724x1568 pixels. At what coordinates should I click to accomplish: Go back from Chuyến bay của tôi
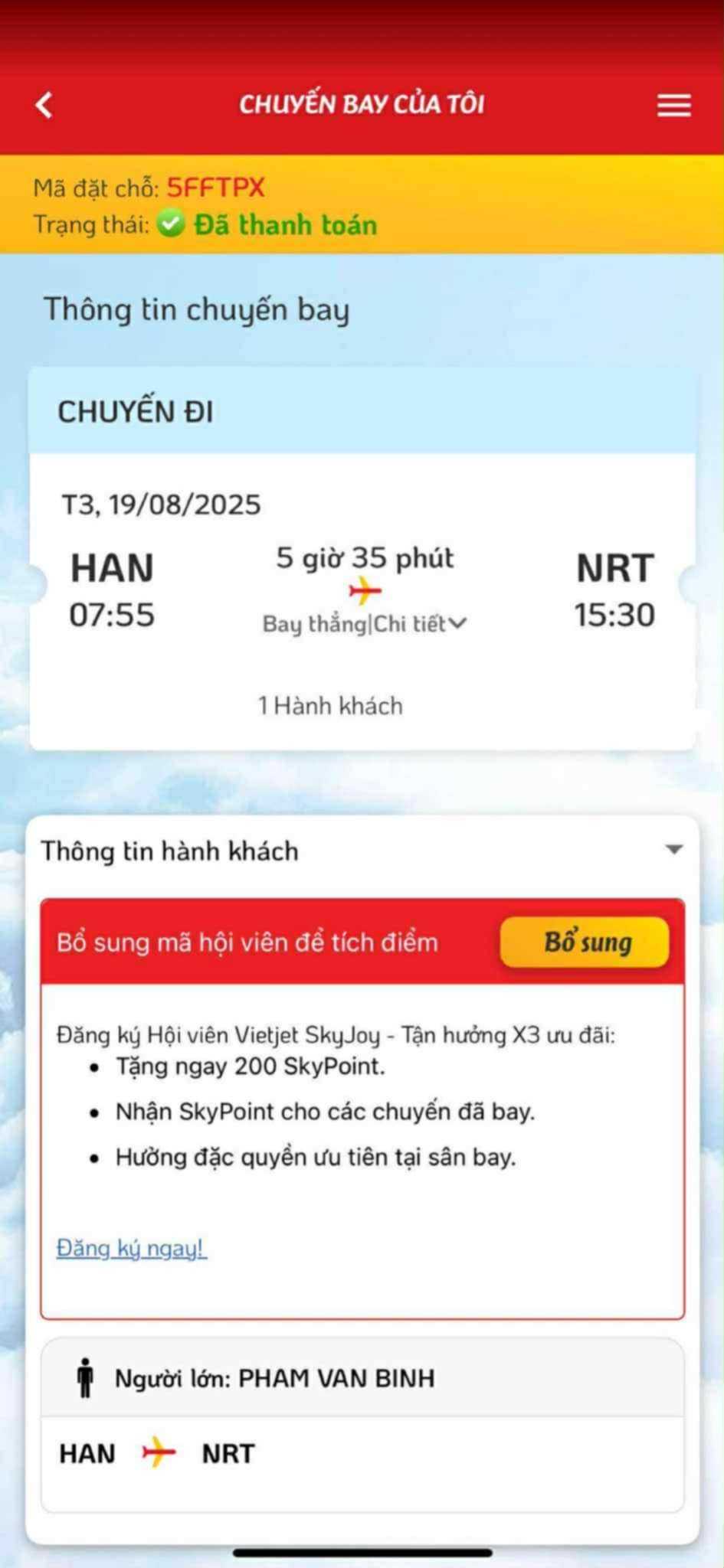pos(44,105)
